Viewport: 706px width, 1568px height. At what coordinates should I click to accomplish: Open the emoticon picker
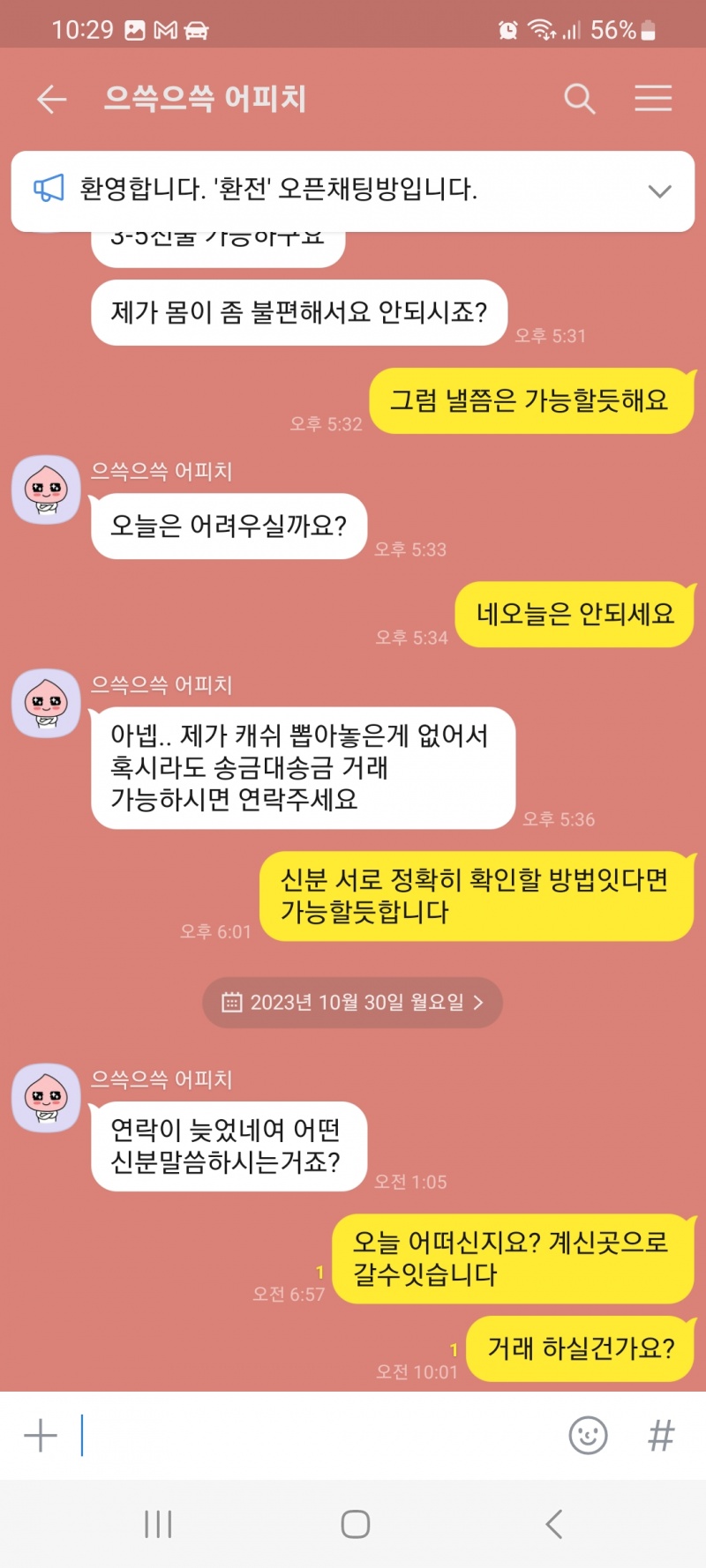click(x=588, y=1436)
